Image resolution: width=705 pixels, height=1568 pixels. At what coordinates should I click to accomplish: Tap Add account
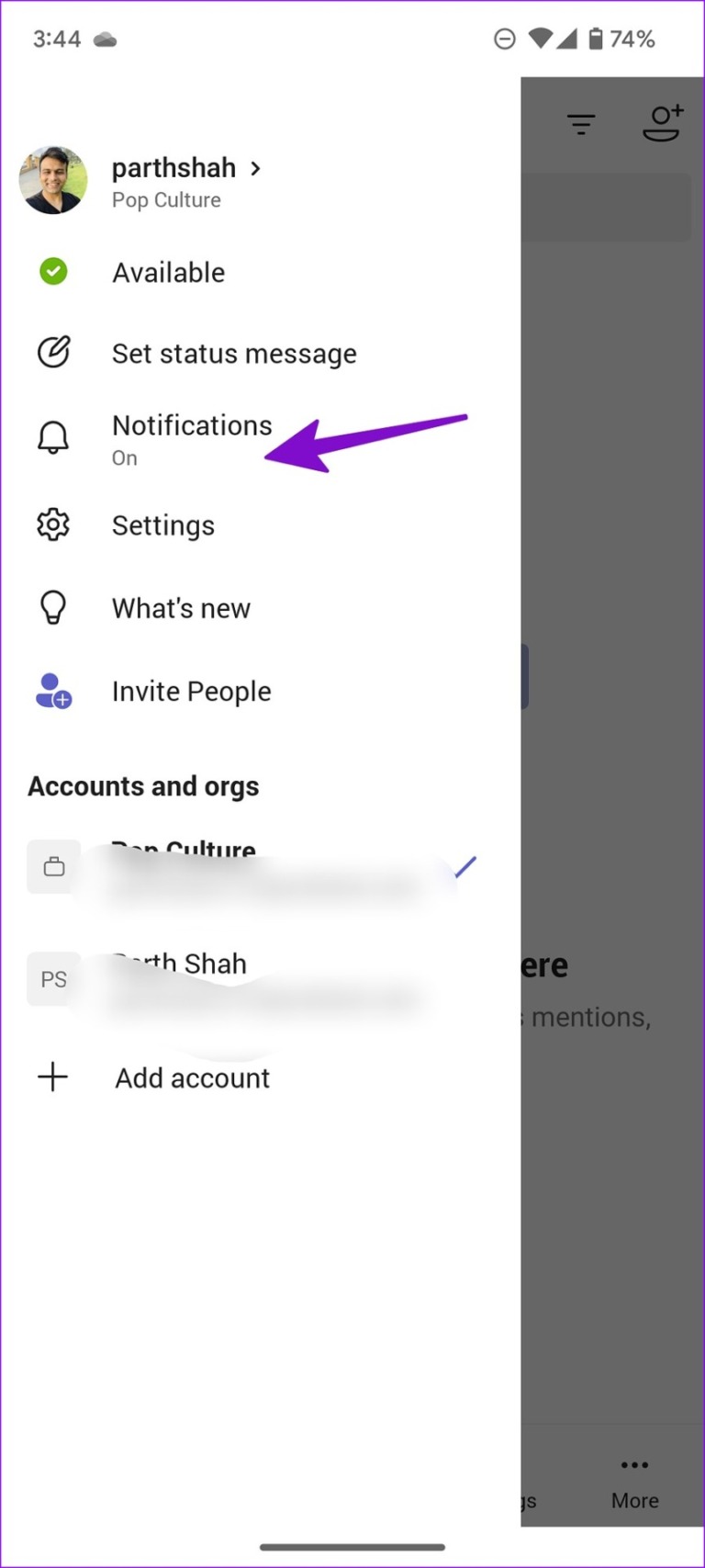tap(191, 1077)
